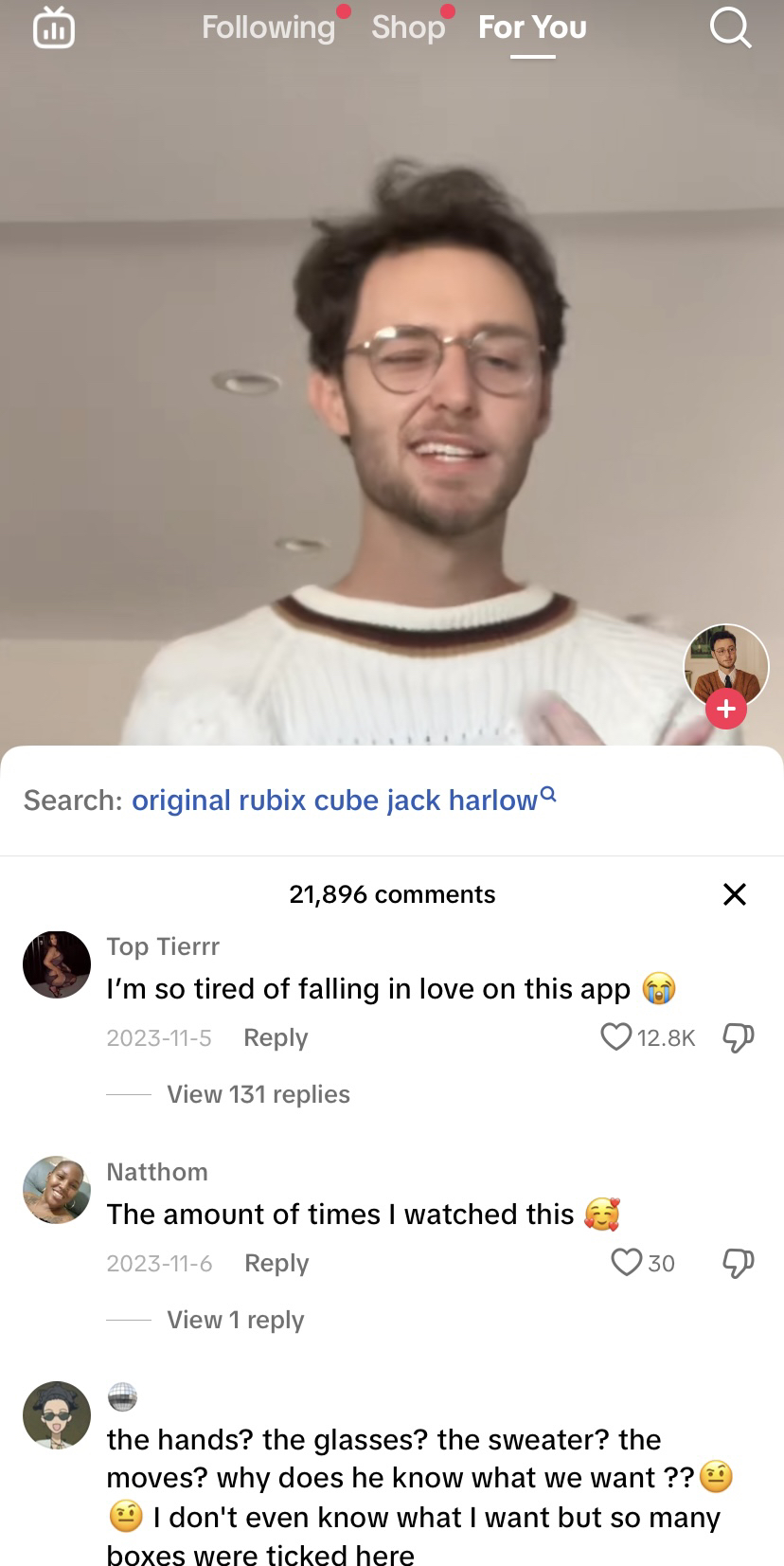The image size is (784, 1566).
Task: Select the For You tab
Action: [x=532, y=27]
